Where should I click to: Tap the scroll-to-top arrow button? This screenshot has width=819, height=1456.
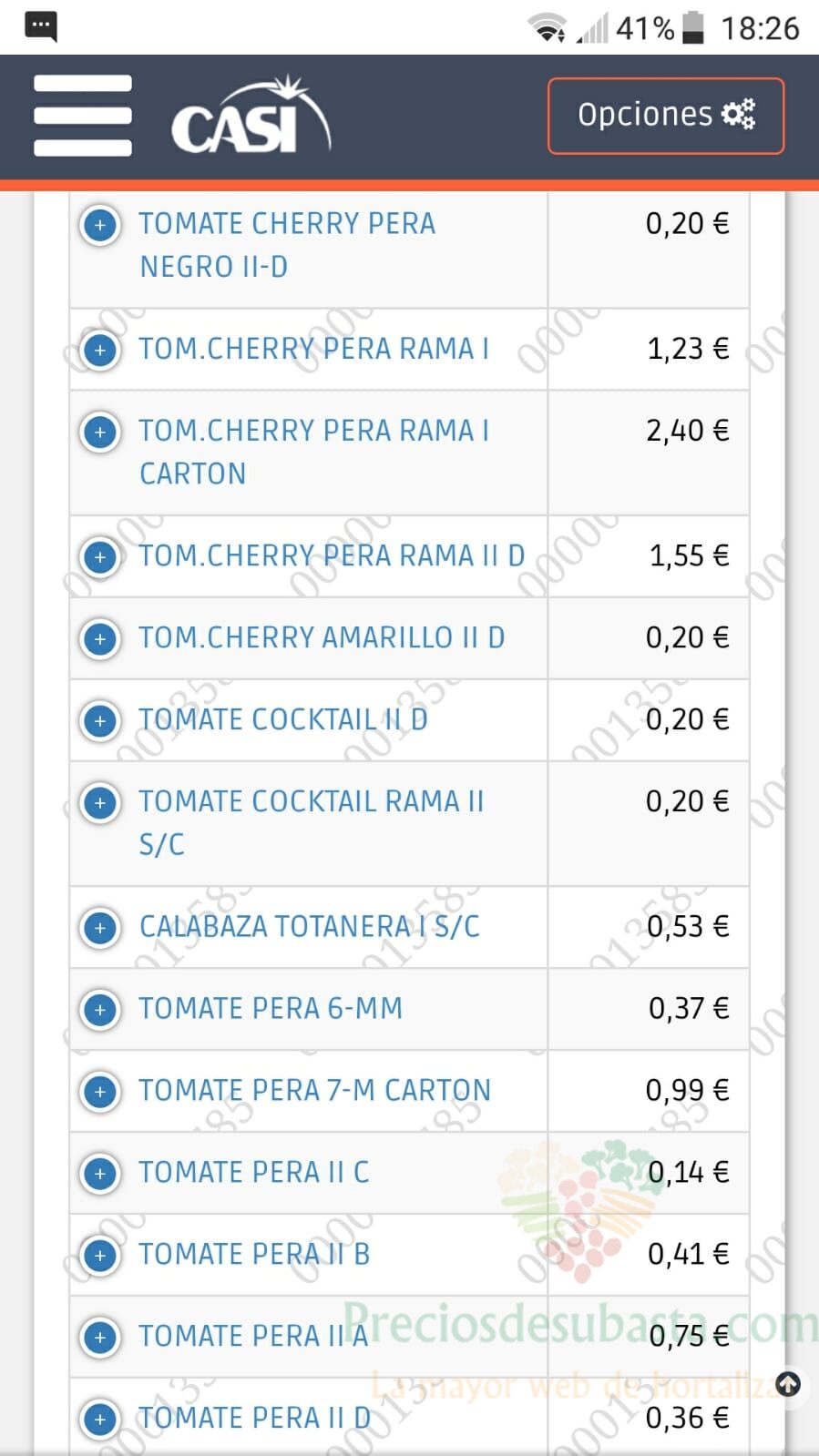click(788, 1384)
